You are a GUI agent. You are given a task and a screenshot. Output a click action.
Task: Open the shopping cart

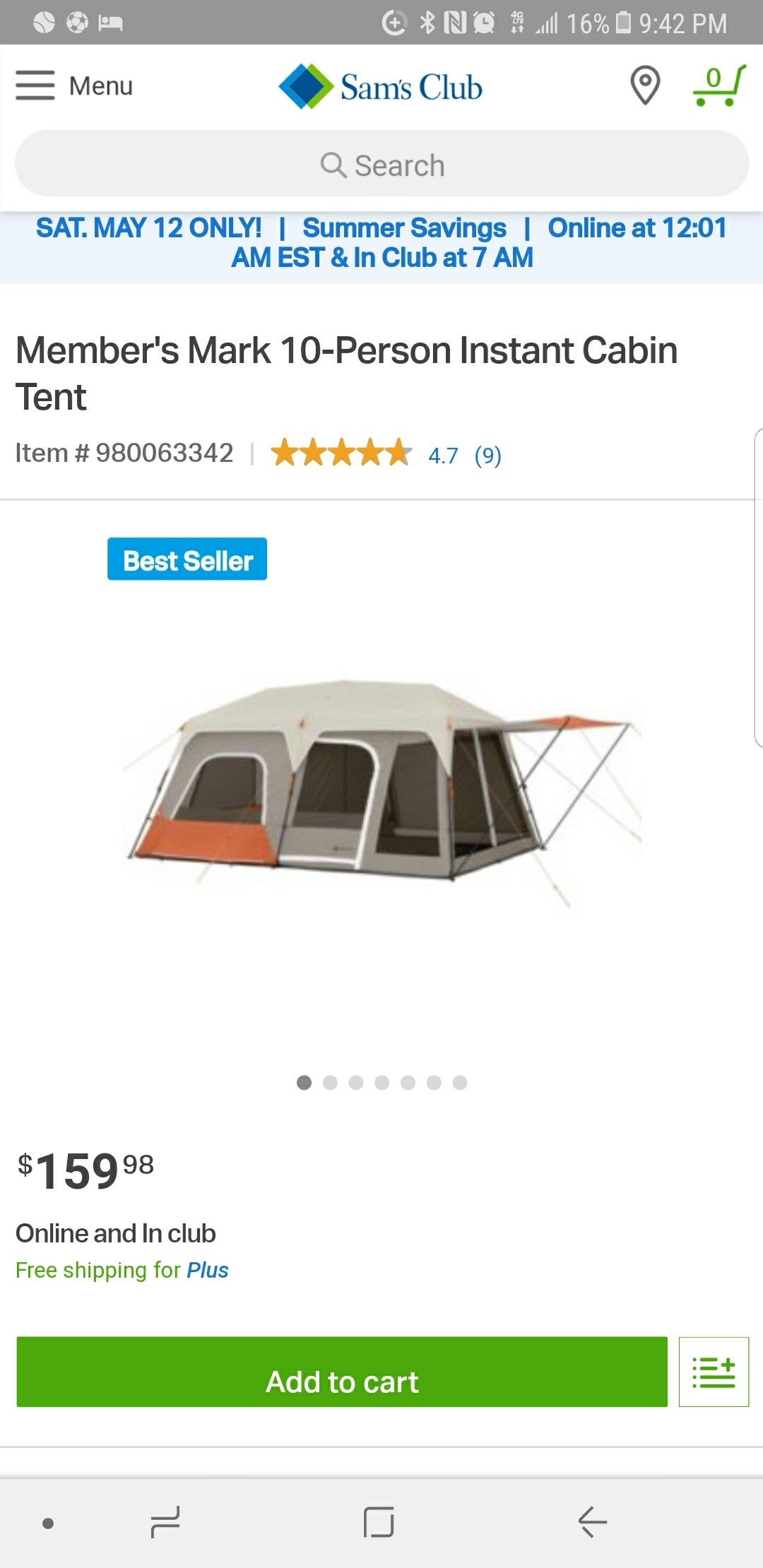[718, 85]
